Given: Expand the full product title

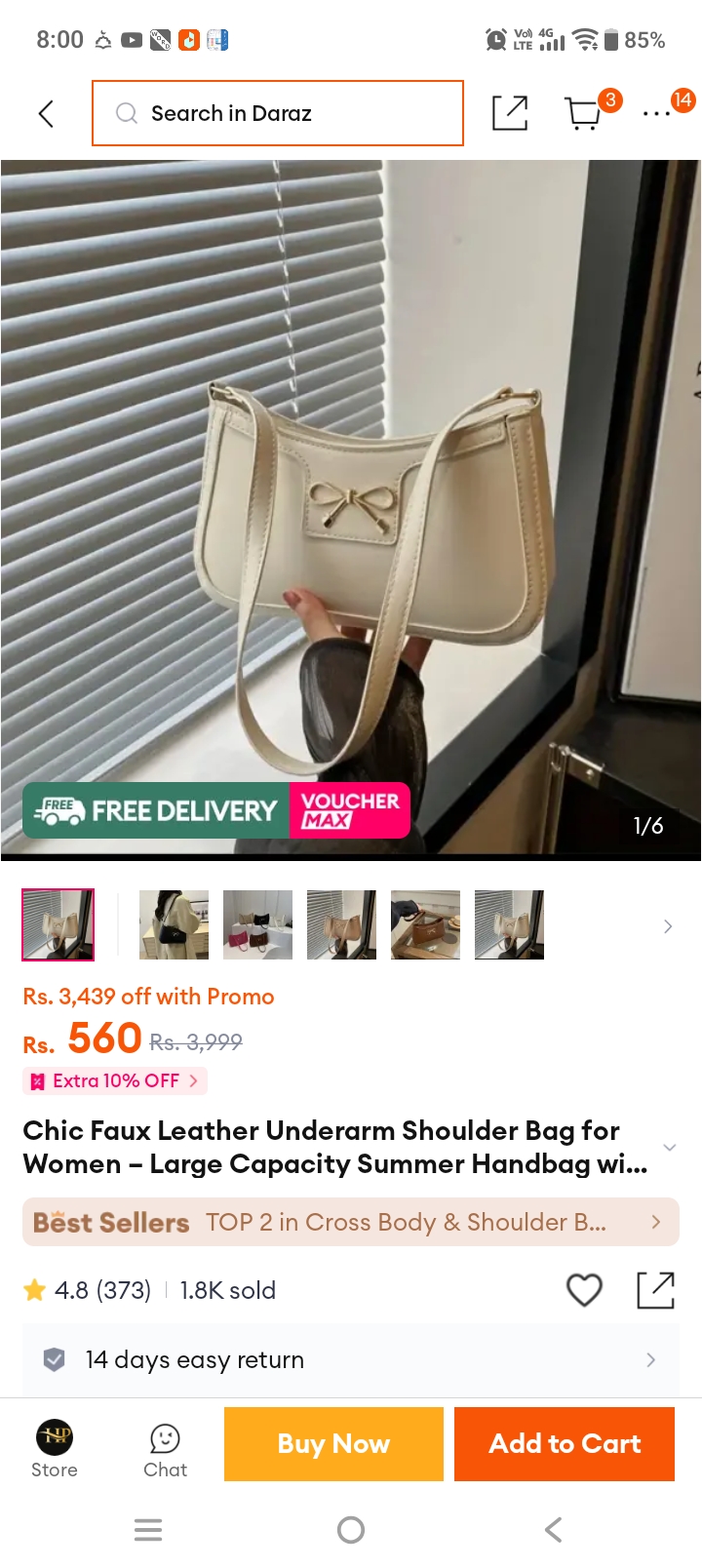Looking at the screenshot, I should pos(669,1147).
